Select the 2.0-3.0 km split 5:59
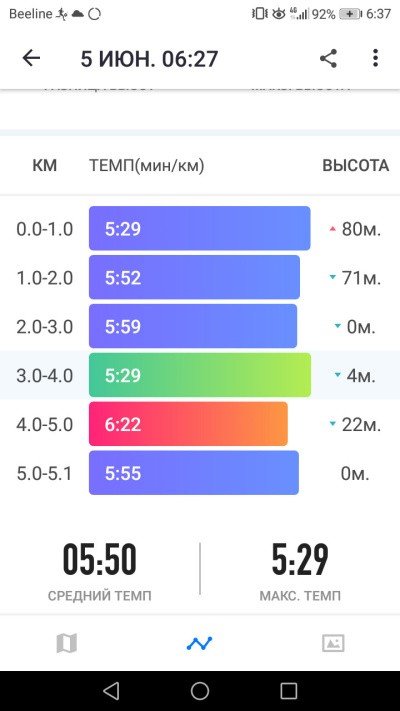 coord(193,326)
